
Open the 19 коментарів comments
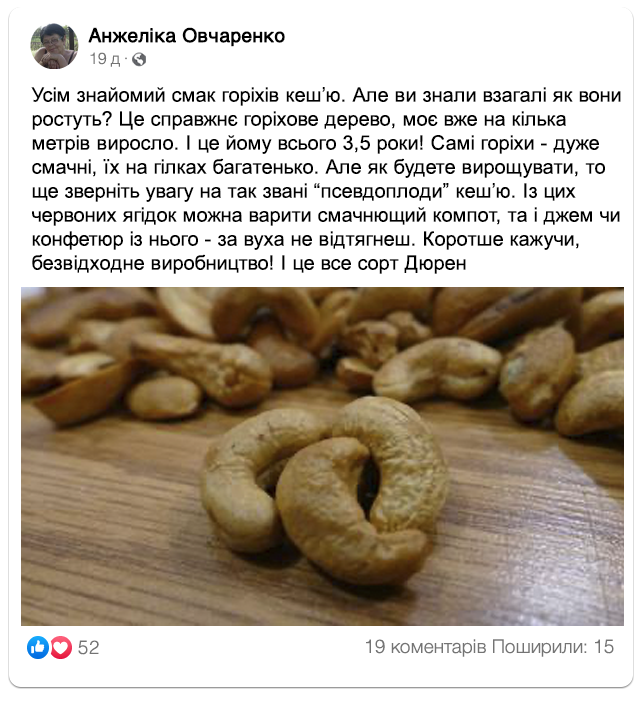(x=426, y=647)
